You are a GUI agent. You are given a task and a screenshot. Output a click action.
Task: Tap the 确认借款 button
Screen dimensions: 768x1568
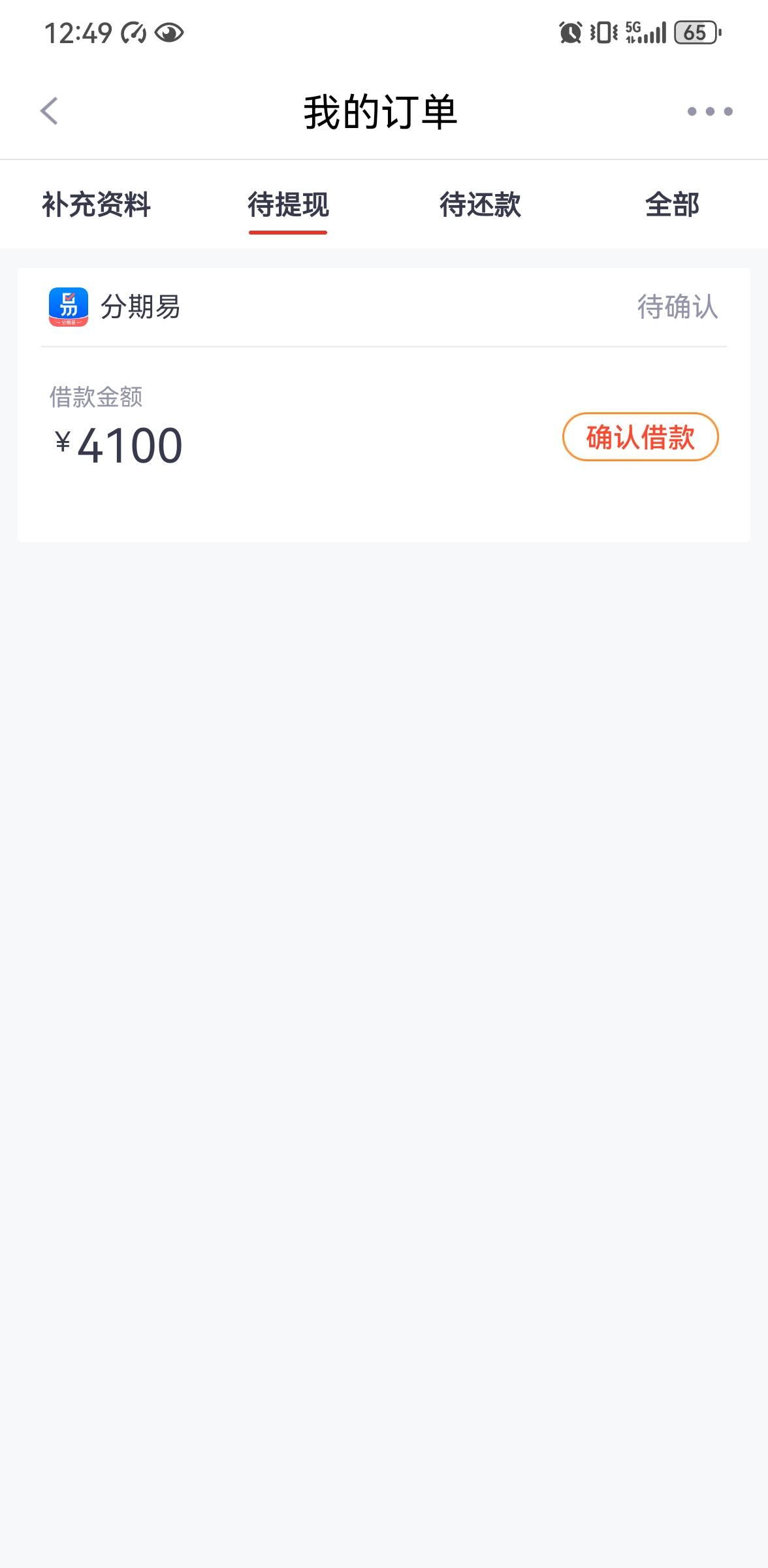[x=641, y=437]
